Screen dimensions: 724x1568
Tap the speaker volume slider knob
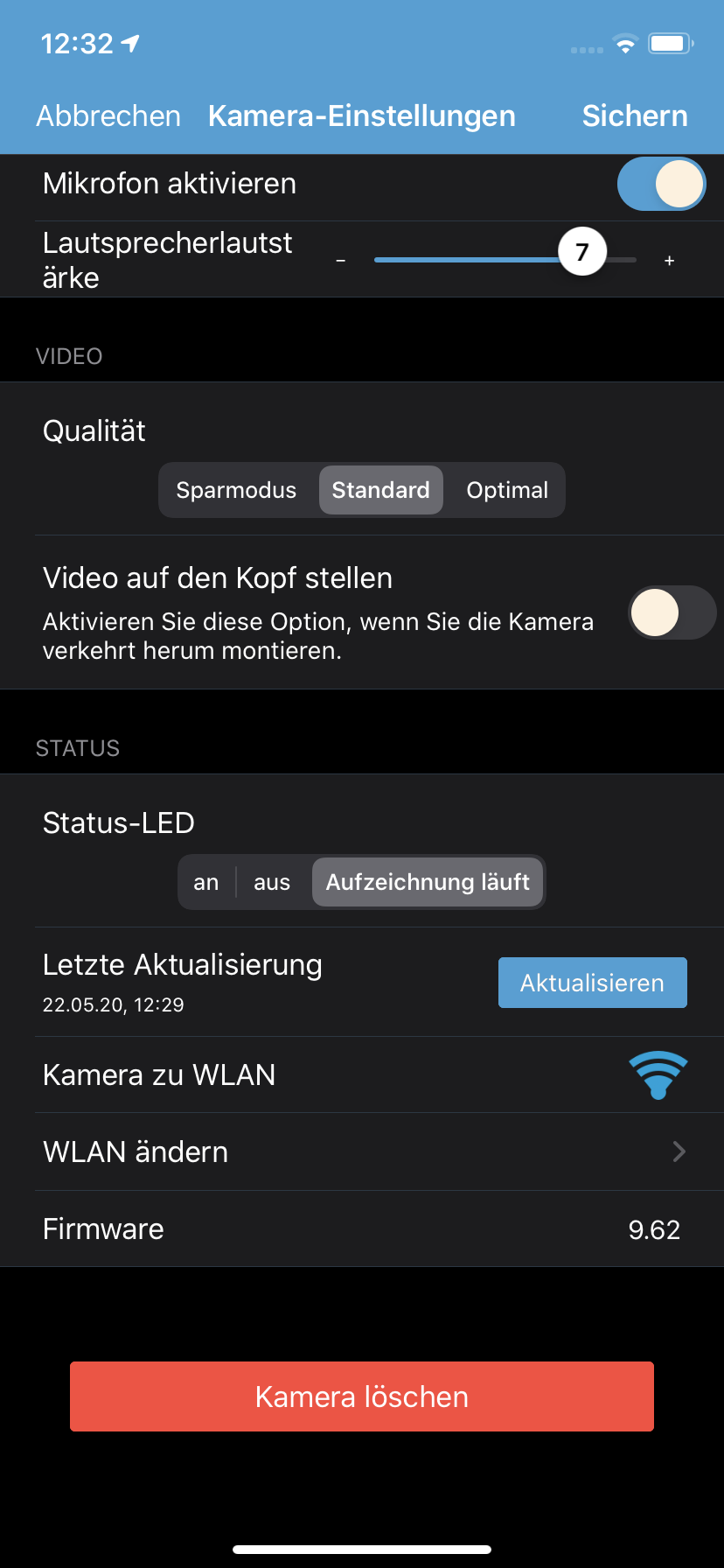(582, 252)
